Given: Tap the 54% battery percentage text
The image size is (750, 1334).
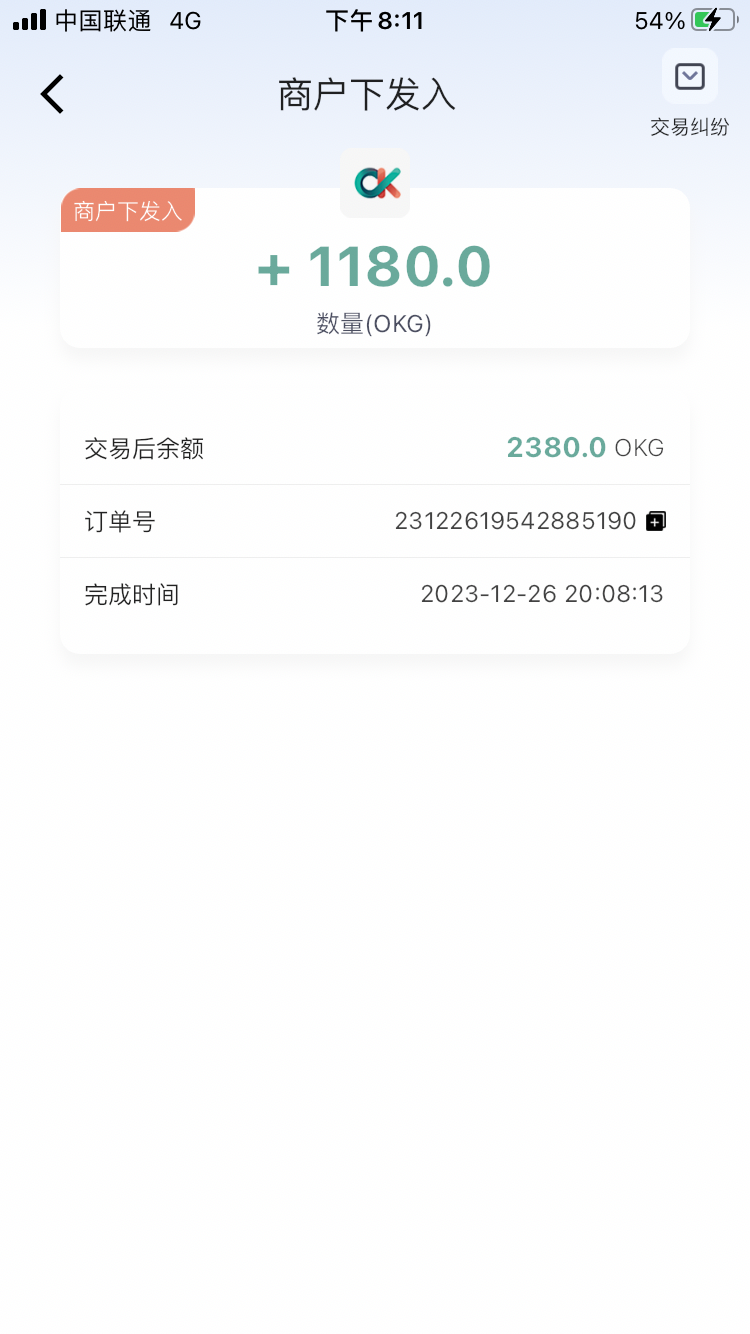Looking at the screenshot, I should [x=659, y=18].
